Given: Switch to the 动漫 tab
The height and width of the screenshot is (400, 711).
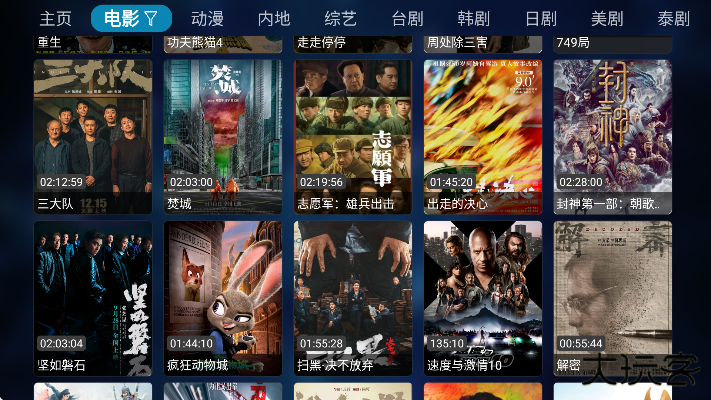Looking at the screenshot, I should 207,18.
